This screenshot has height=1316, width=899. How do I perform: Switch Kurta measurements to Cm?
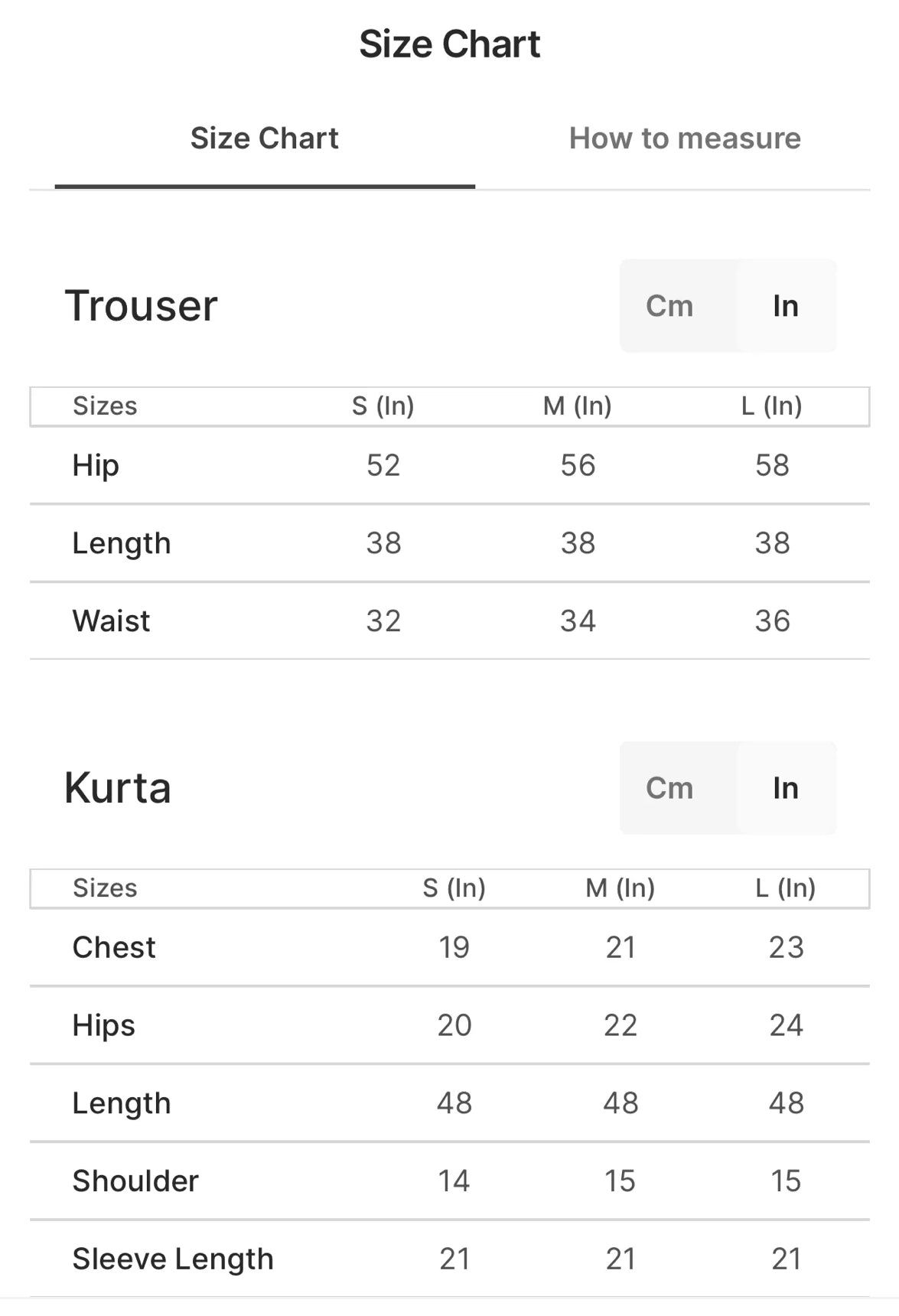[669, 788]
